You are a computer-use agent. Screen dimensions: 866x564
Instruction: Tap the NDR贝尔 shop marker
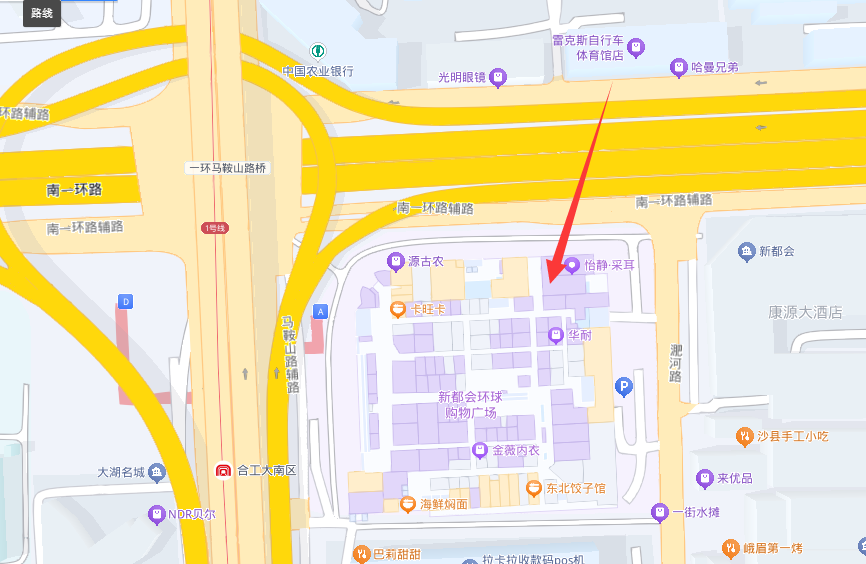[x=156, y=515]
